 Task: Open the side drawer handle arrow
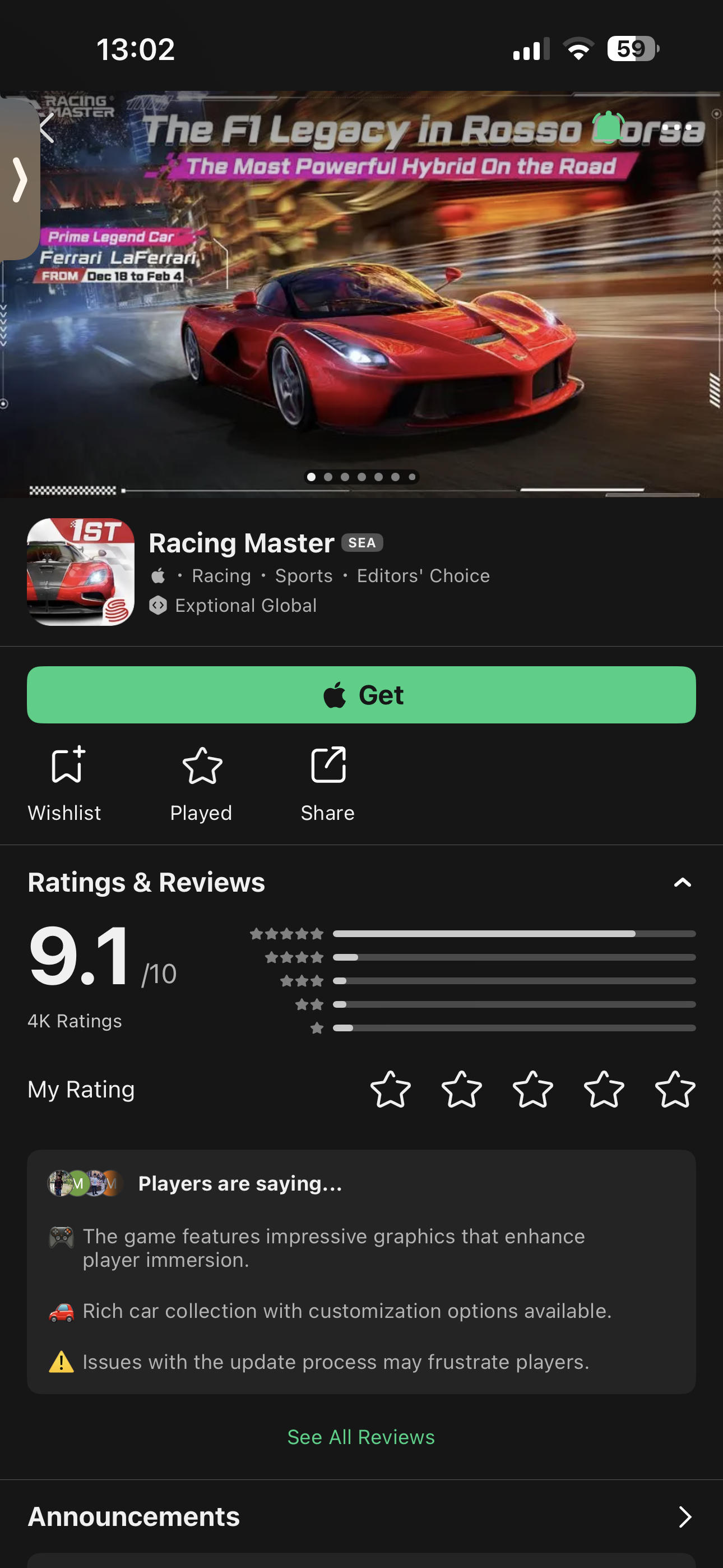(20, 179)
